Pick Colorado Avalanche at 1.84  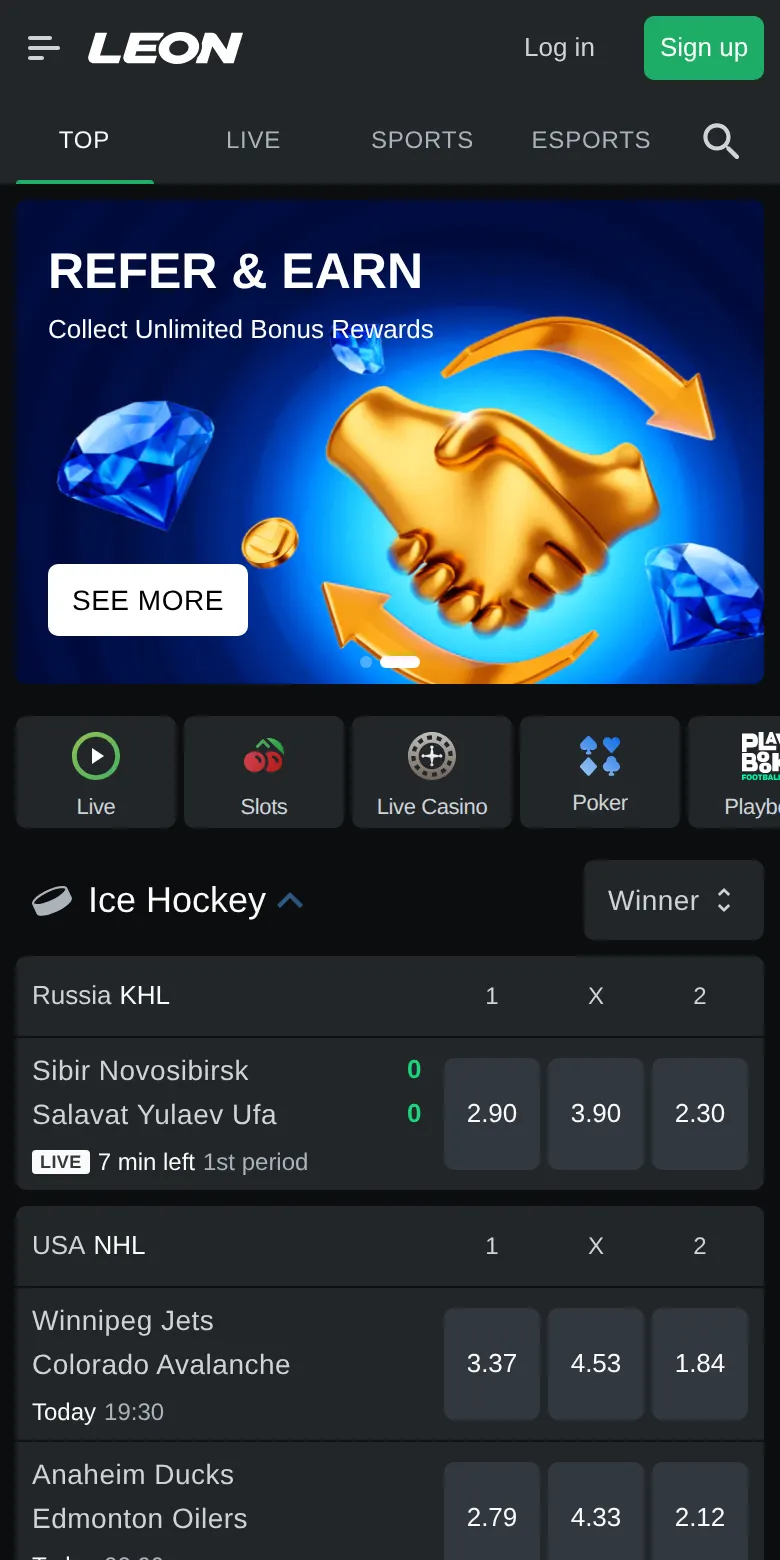coord(700,1364)
